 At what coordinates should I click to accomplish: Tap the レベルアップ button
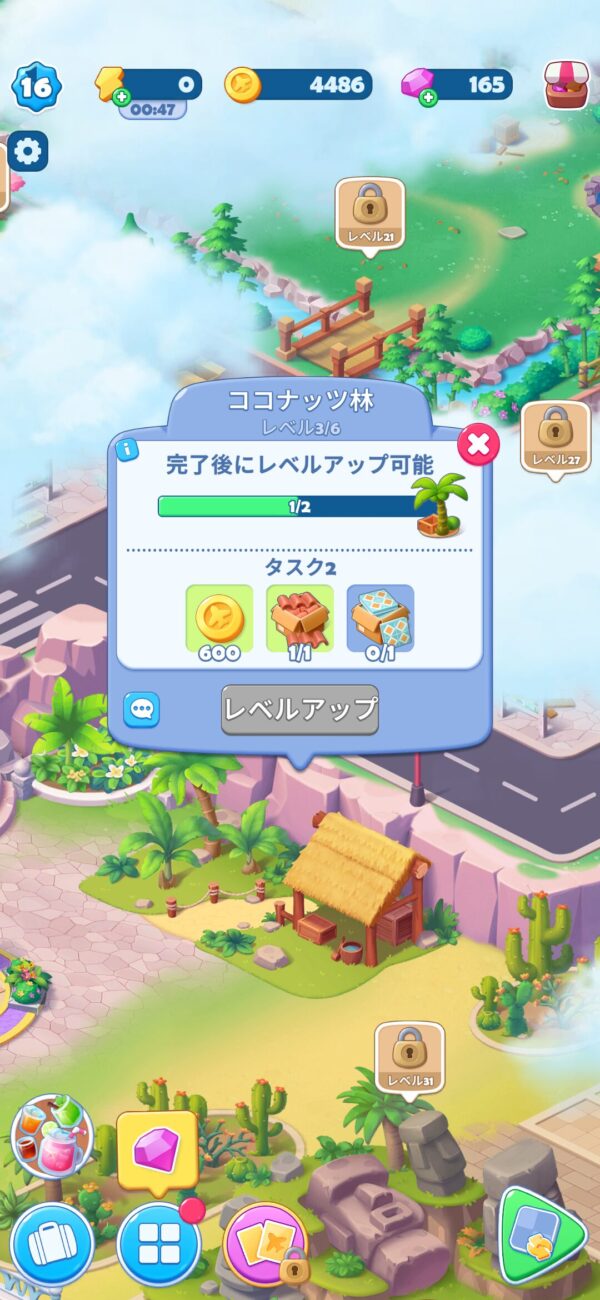click(x=300, y=710)
